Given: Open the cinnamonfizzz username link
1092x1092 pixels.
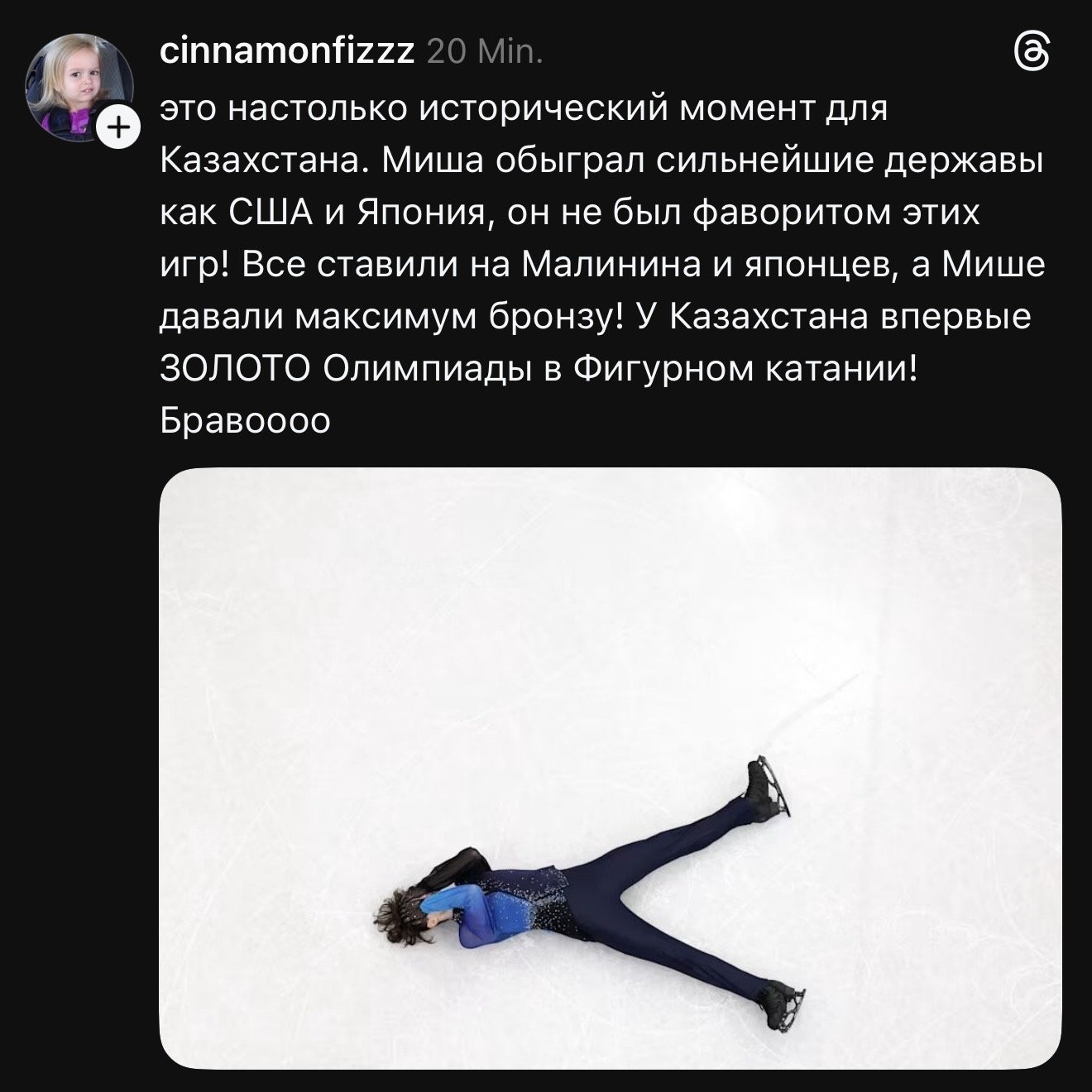Looking at the screenshot, I should tap(286, 53).
